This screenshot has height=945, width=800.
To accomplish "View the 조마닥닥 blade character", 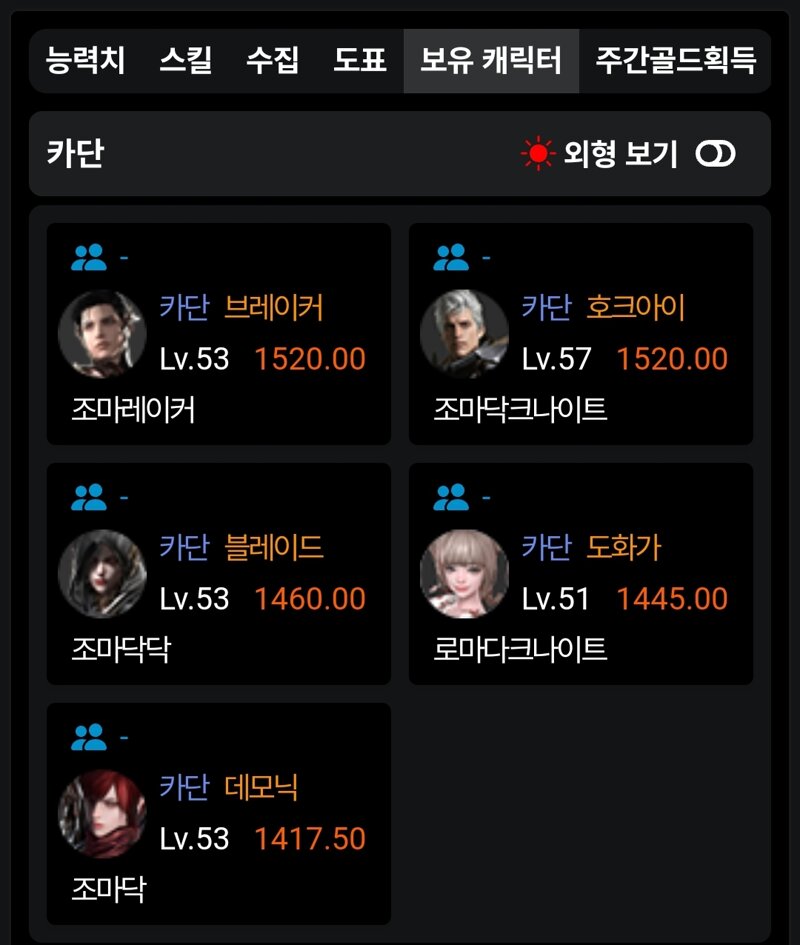I will pyautogui.click(x=218, y=574).
